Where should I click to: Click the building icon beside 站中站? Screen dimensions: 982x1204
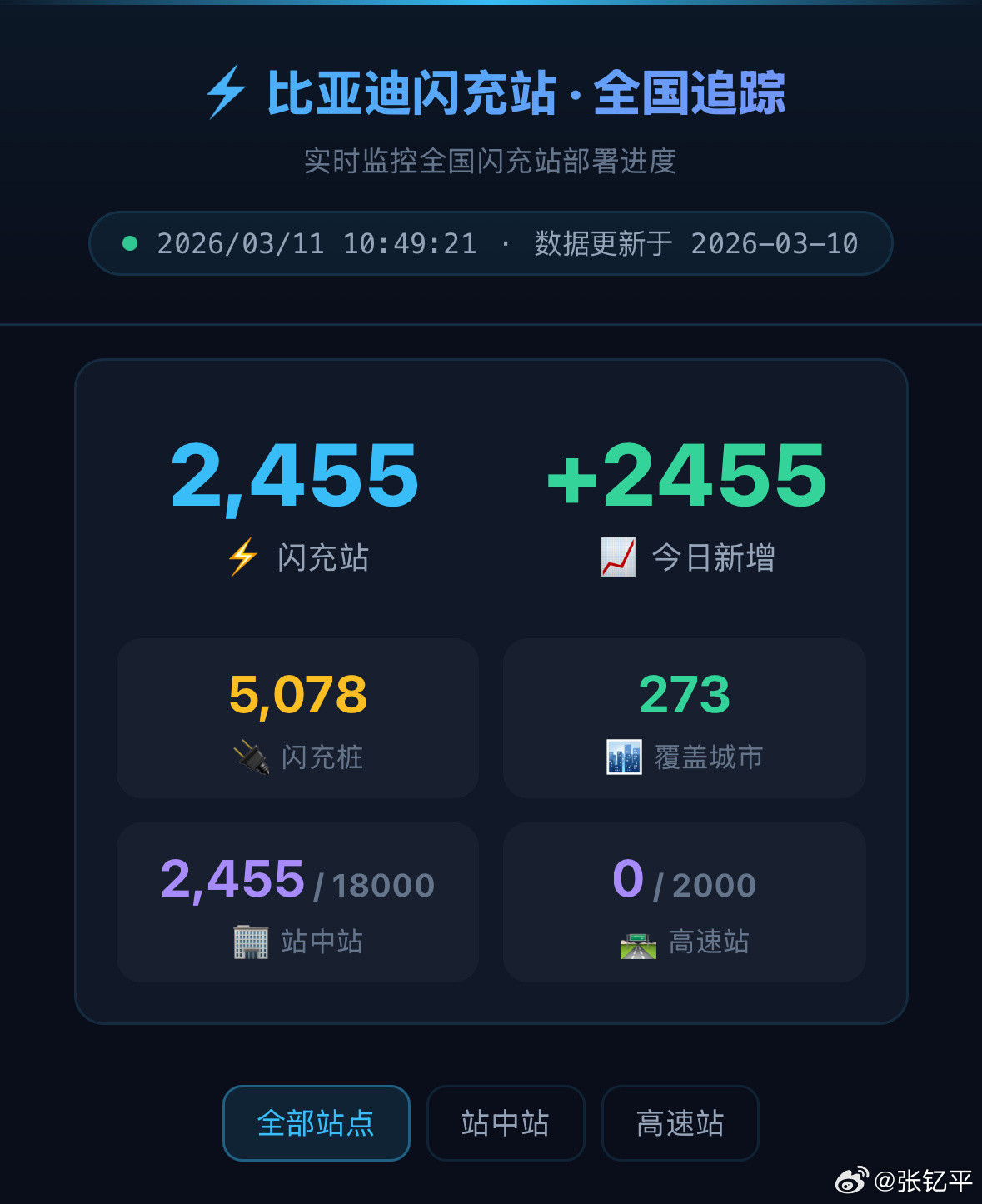[x=252, y=942]
